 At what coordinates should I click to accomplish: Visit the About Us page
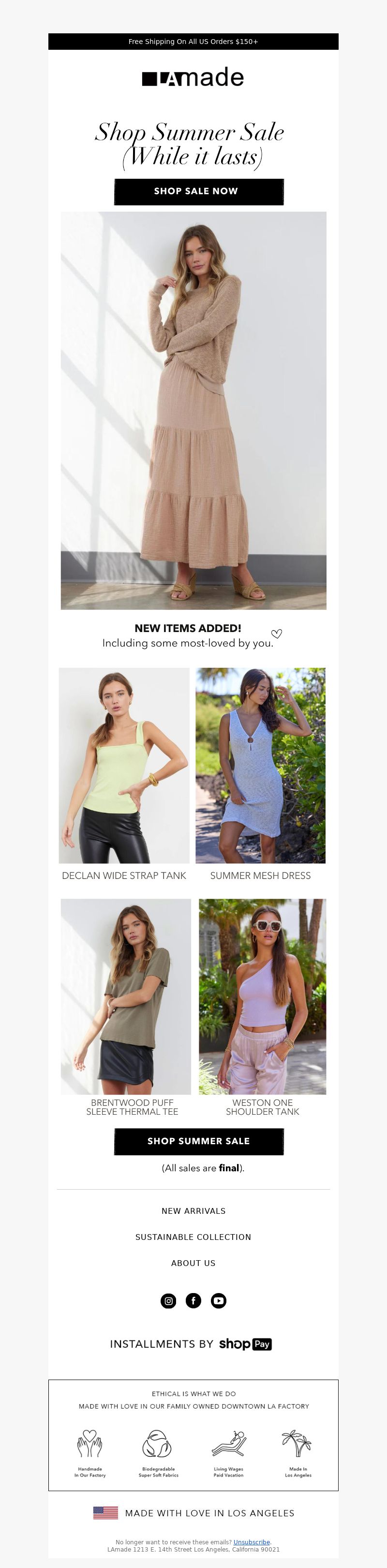pyautogui.click(x=193, y=1263)
